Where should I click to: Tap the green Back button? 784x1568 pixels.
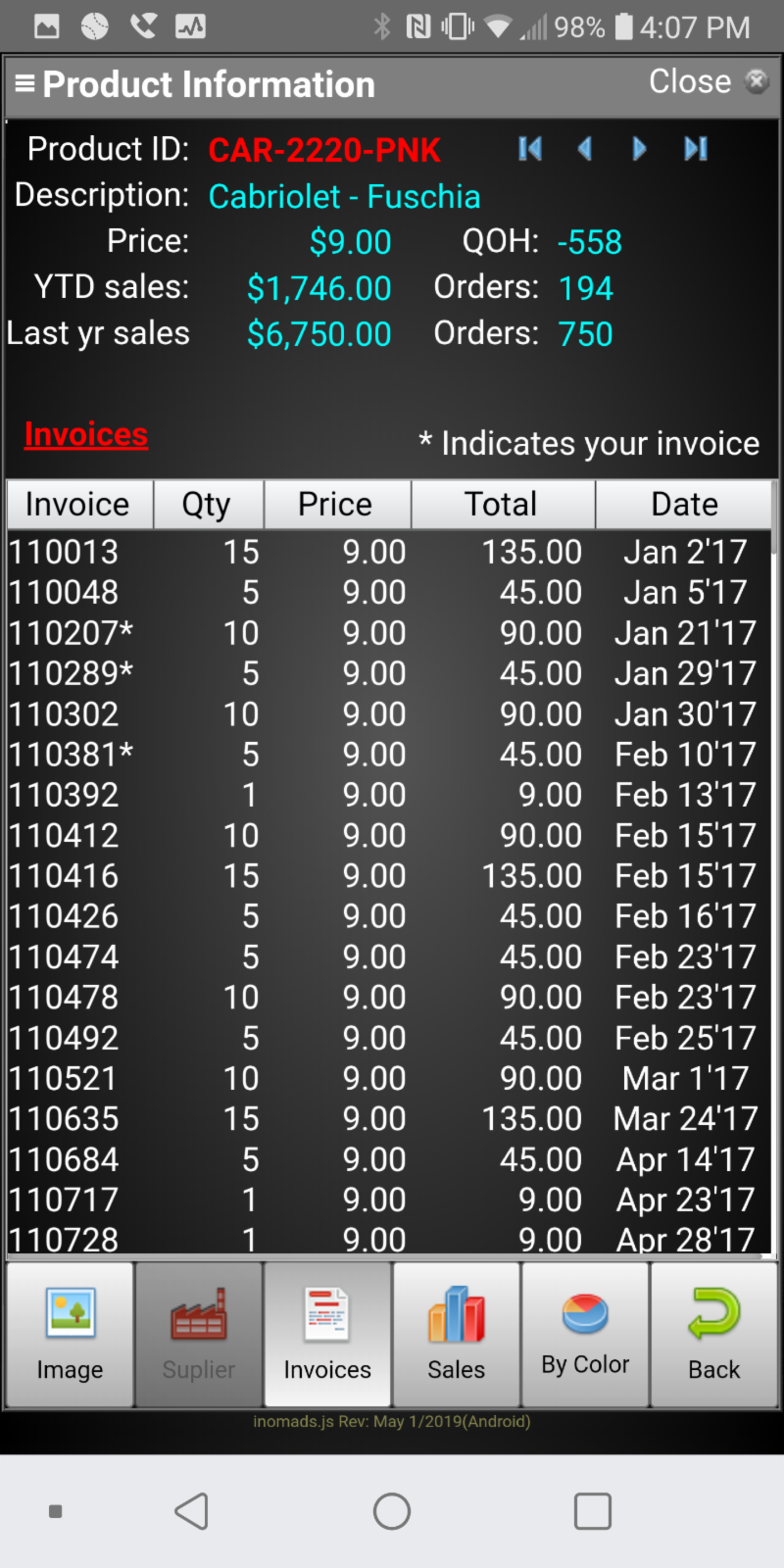pyautogui.click(x=713, y=1335)
